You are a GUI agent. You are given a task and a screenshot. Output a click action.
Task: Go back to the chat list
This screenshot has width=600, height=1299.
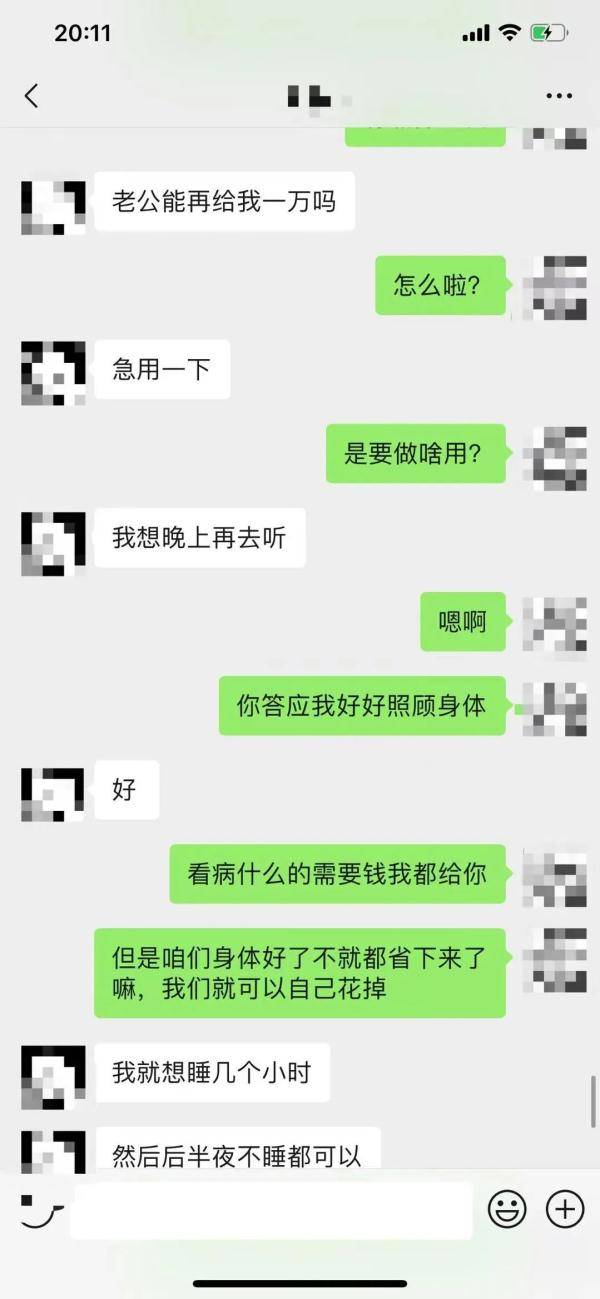31,96
